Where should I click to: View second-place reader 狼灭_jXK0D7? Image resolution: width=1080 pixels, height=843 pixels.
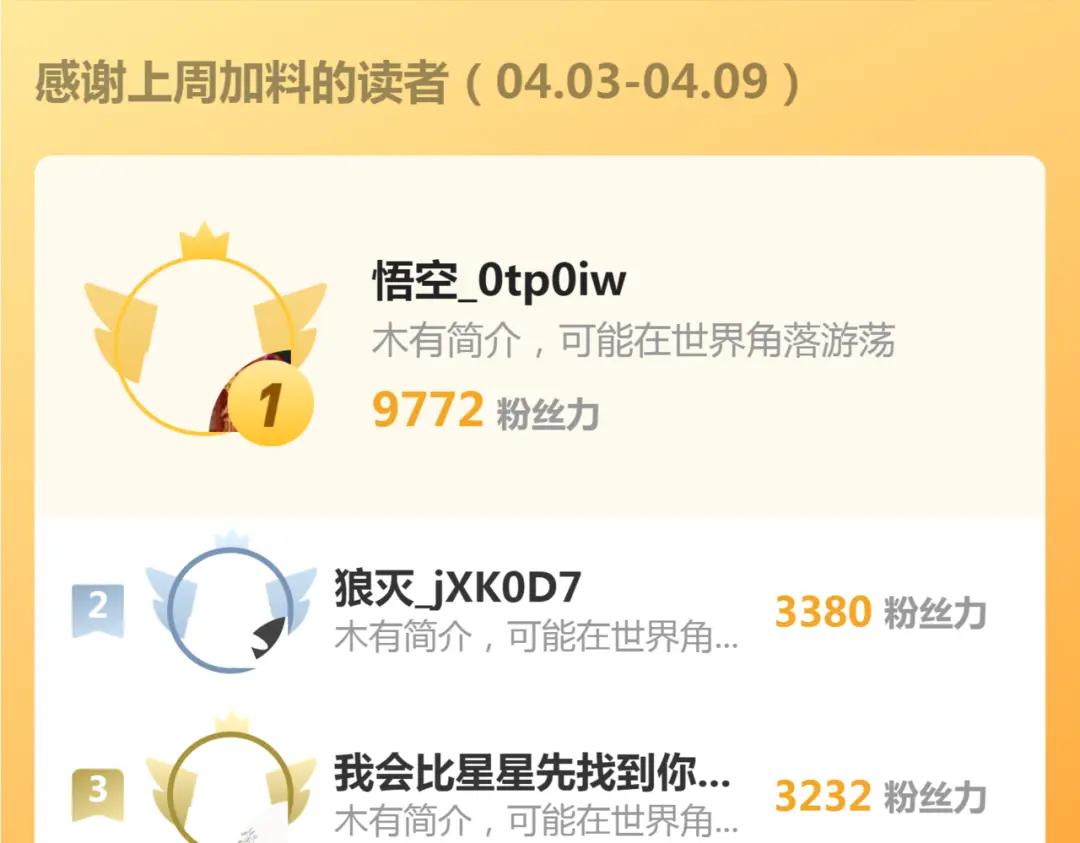point(457,589)
